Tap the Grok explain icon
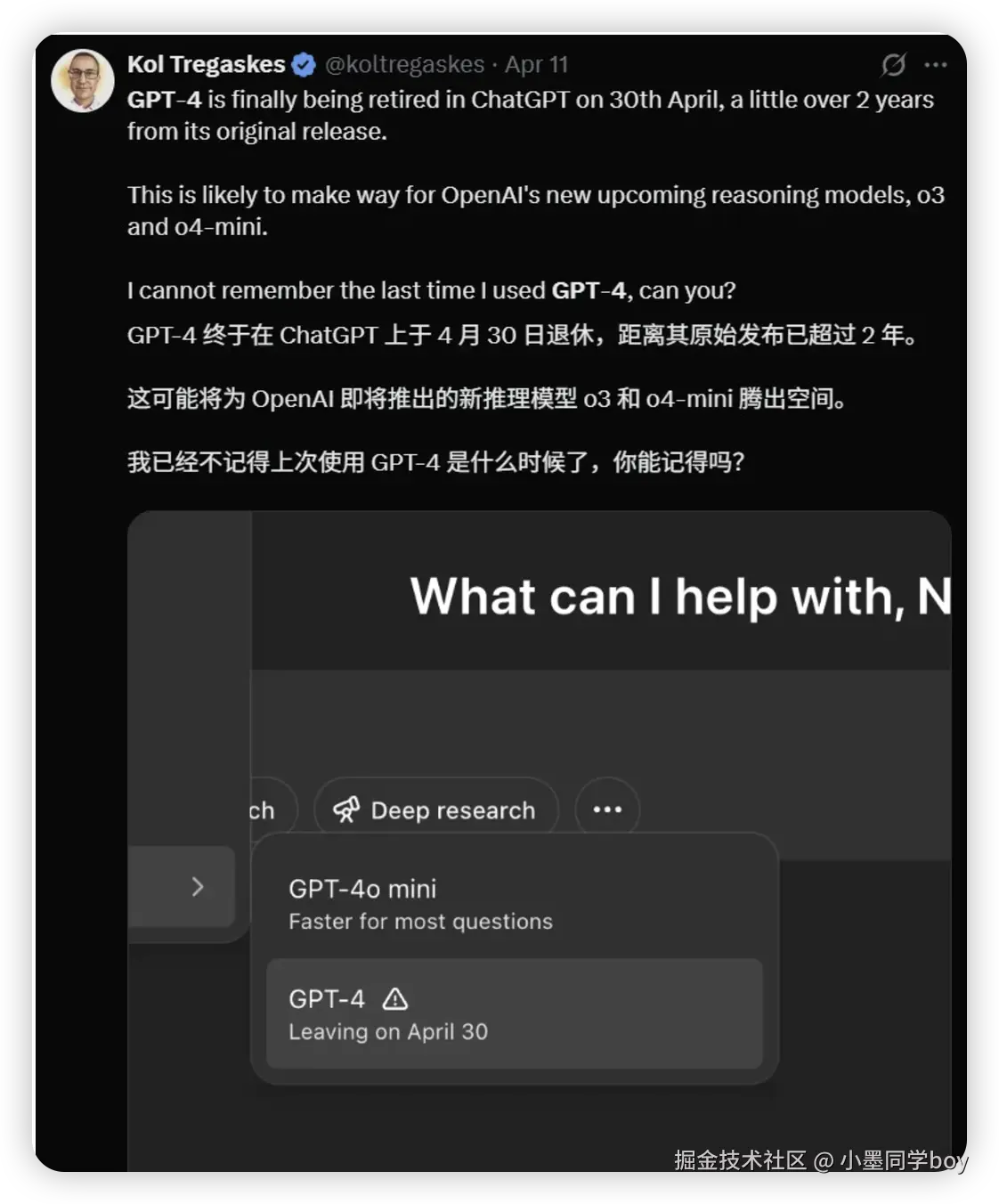This screenshot has height=1204, width=999. [x=893, y=65]
